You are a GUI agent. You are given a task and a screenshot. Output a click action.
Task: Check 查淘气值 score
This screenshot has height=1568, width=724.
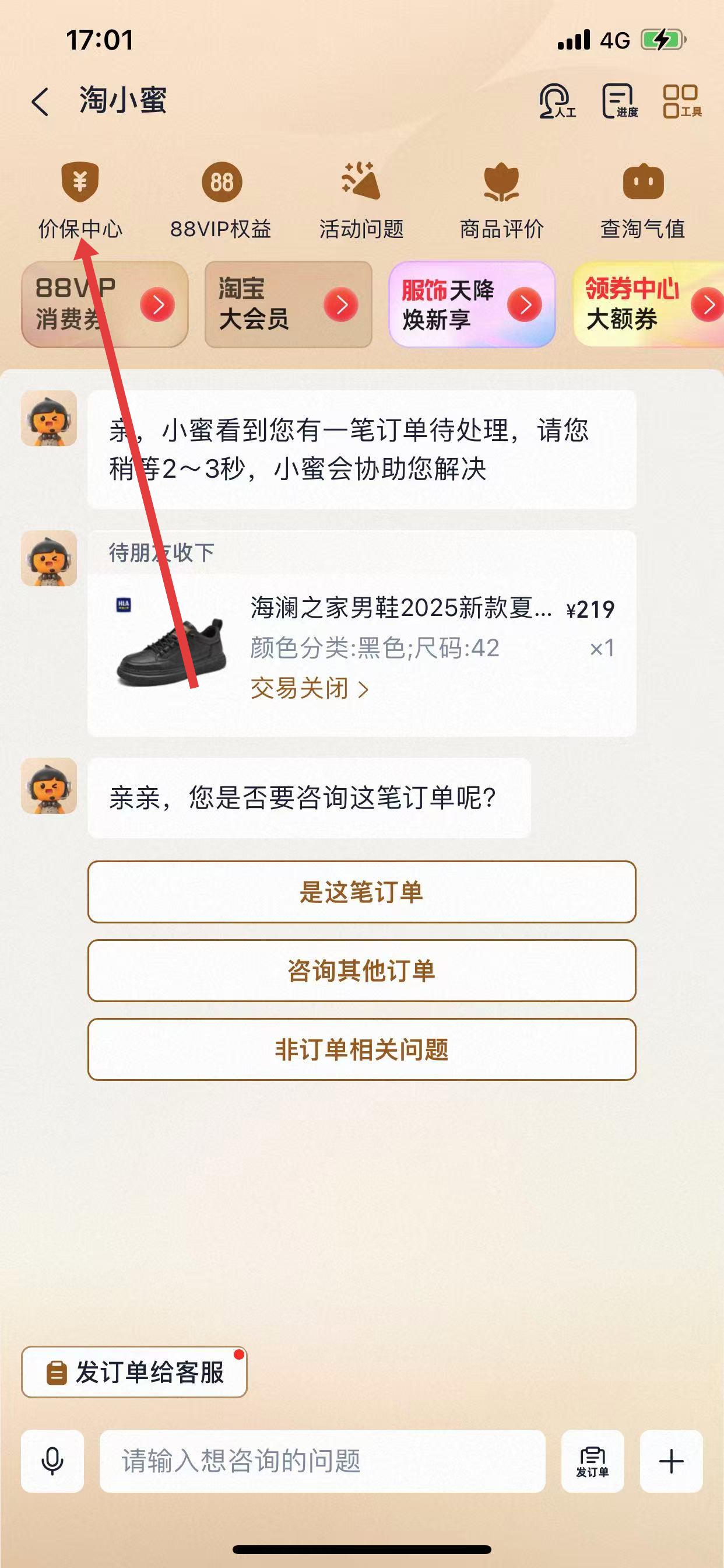pos(642,199)
